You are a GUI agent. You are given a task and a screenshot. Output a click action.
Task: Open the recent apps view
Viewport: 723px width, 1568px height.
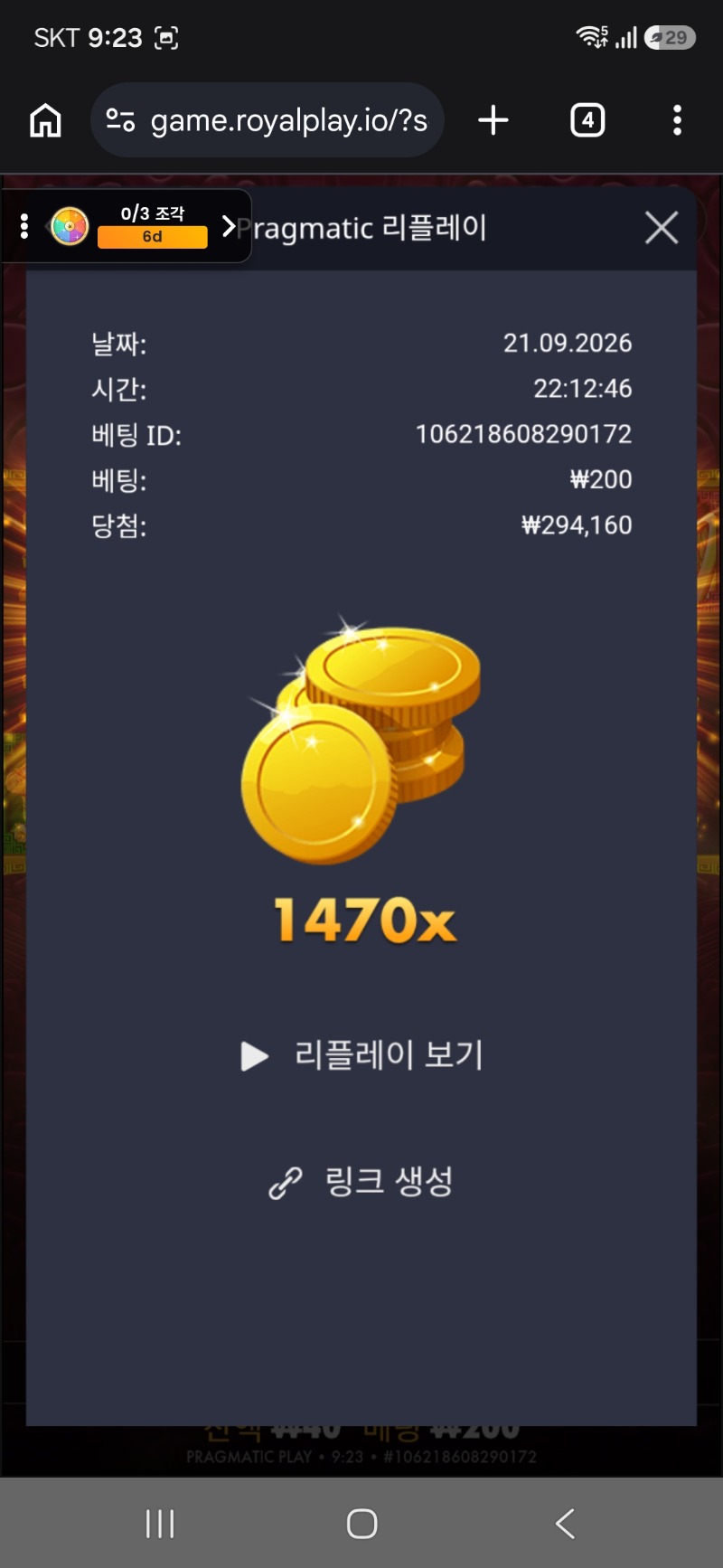point(160,1524)
